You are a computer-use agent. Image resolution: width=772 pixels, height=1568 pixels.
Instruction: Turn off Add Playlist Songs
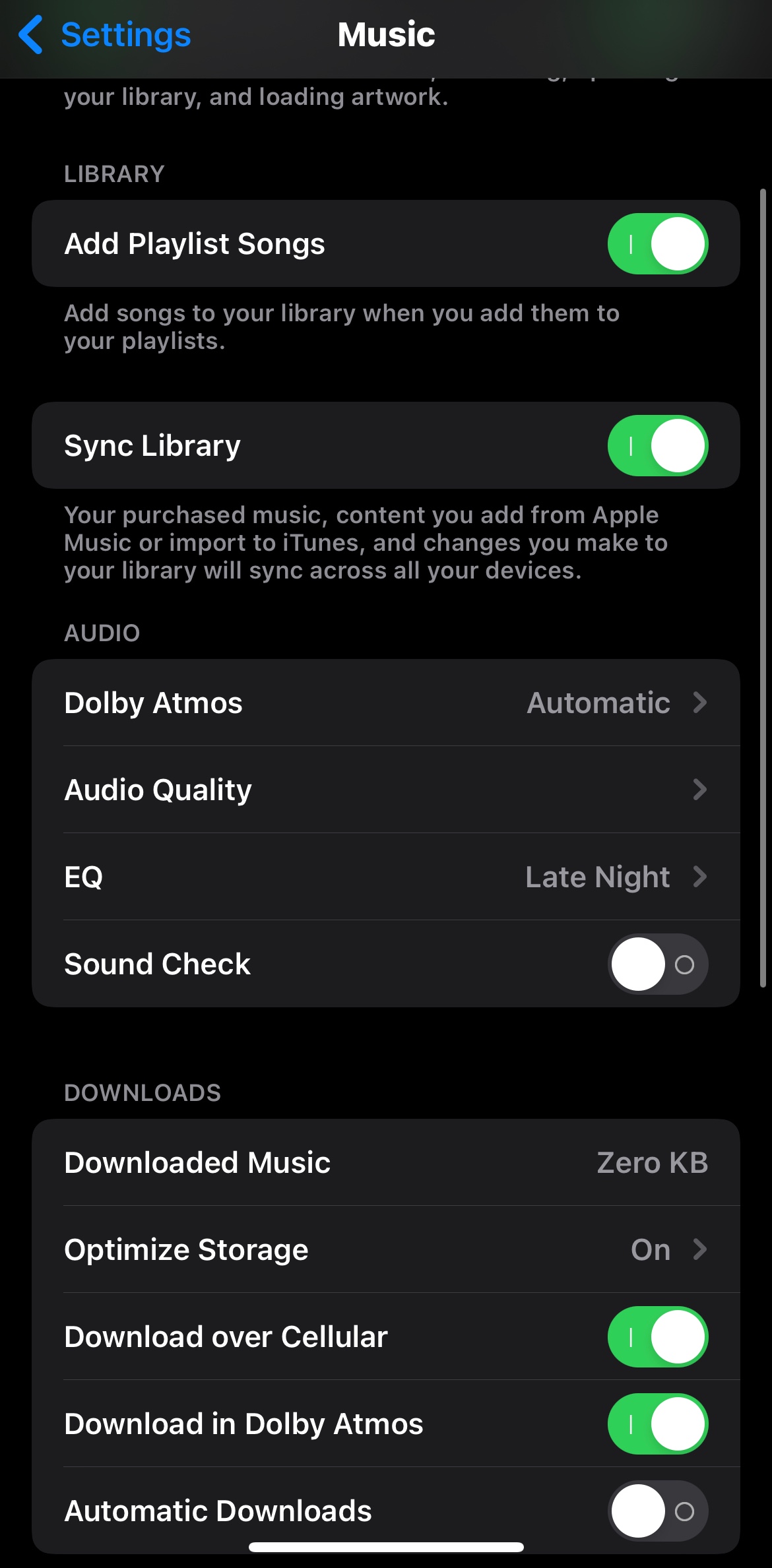coord(657,243)
